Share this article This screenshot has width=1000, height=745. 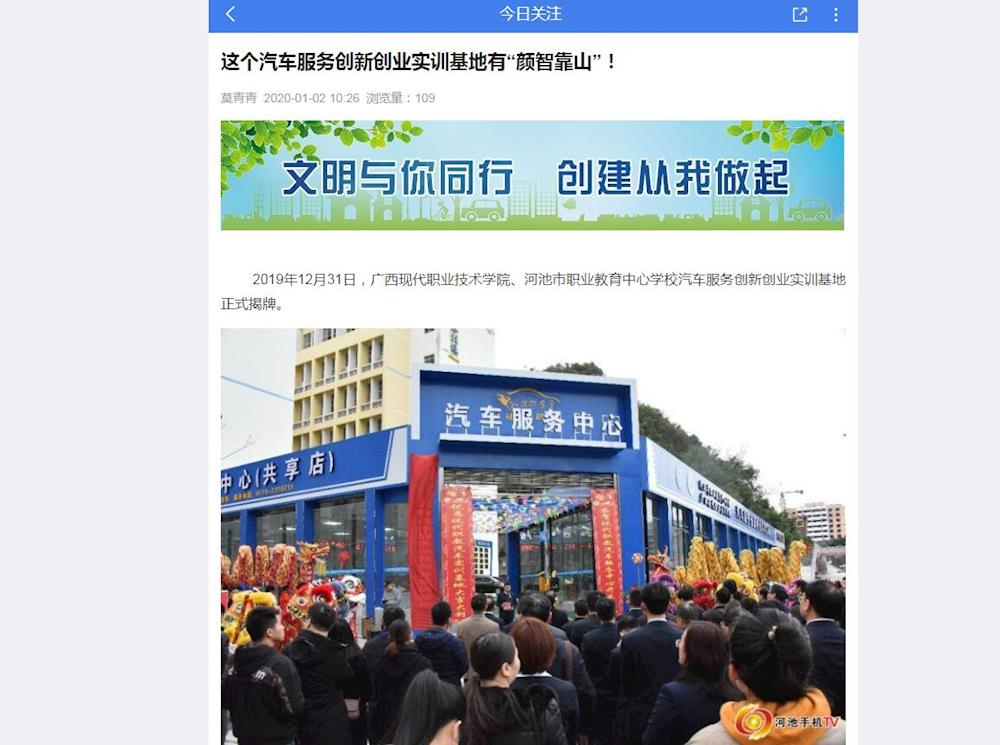tap(800, 14)
